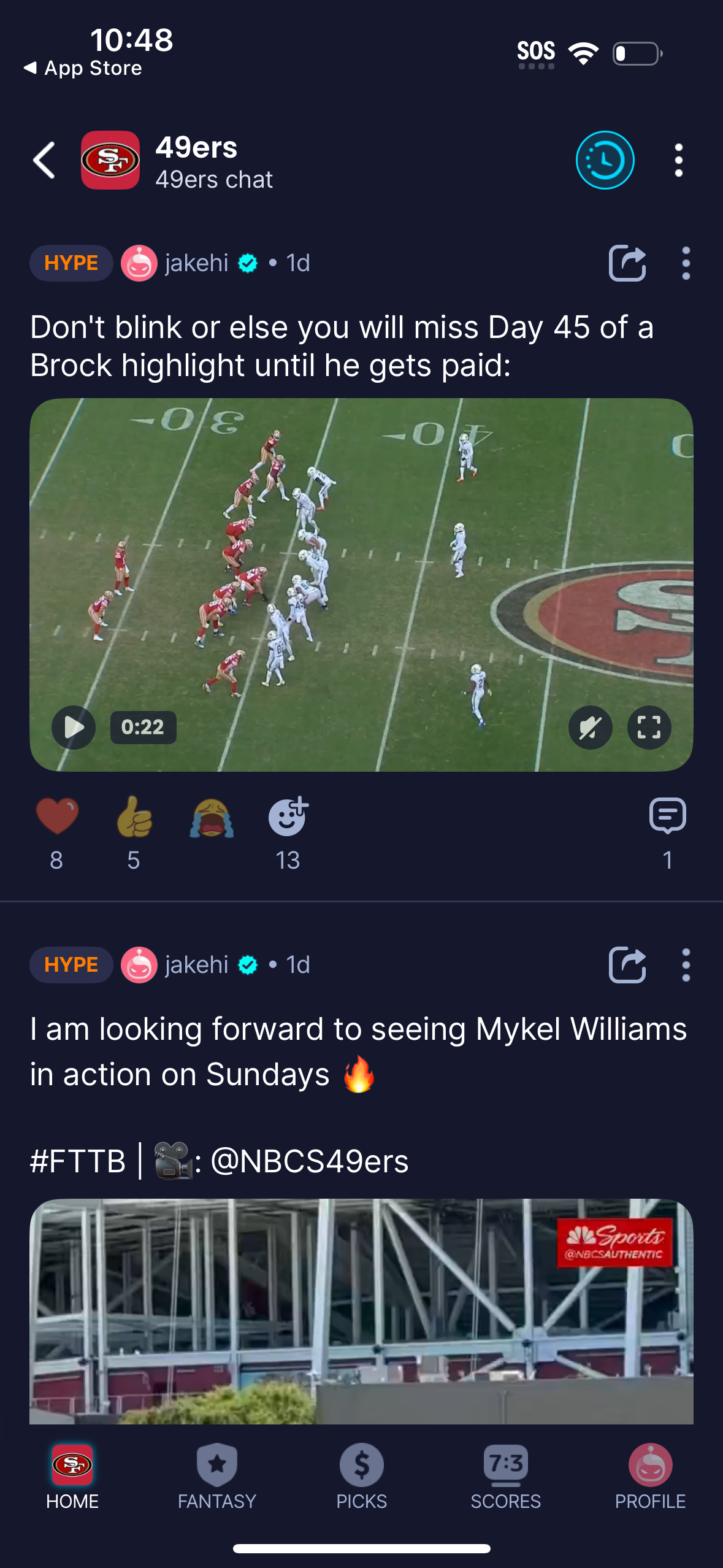Open the clock/game-time icon in header
The image size is (723, 1568).
[x=605, y=159]
